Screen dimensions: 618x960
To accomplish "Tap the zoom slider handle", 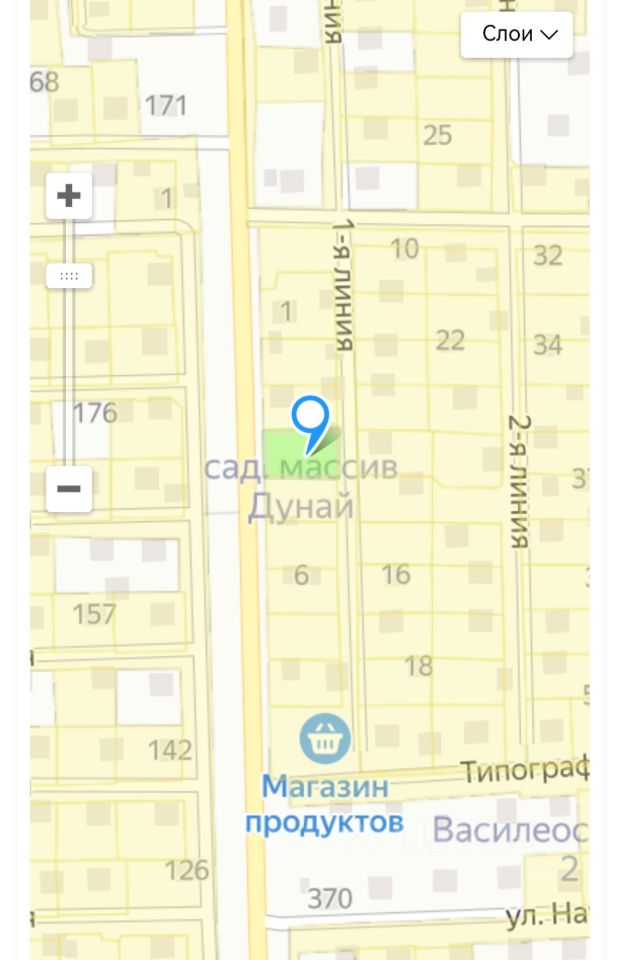I will point(69,276).
